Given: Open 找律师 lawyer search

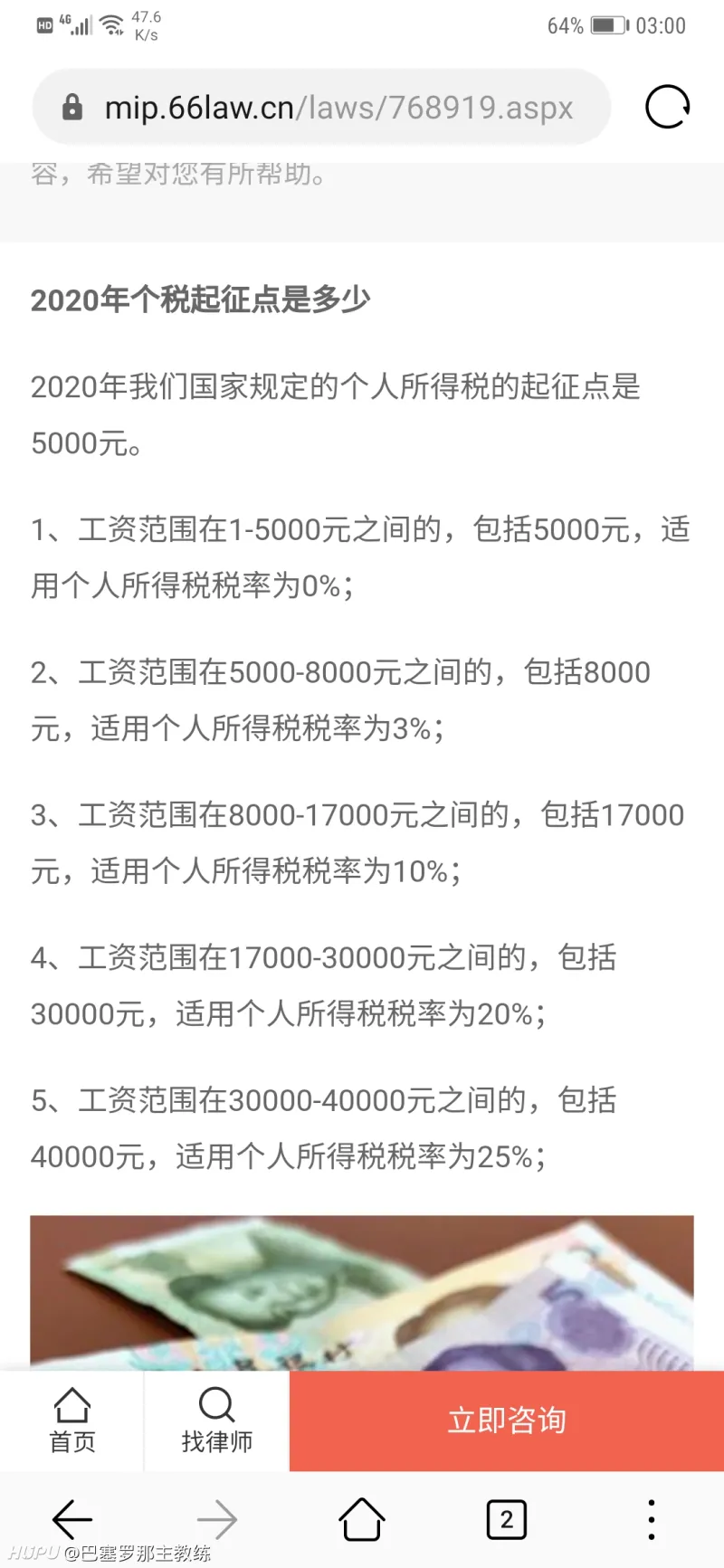Looking at the screenshot, I should [216, 1421].
